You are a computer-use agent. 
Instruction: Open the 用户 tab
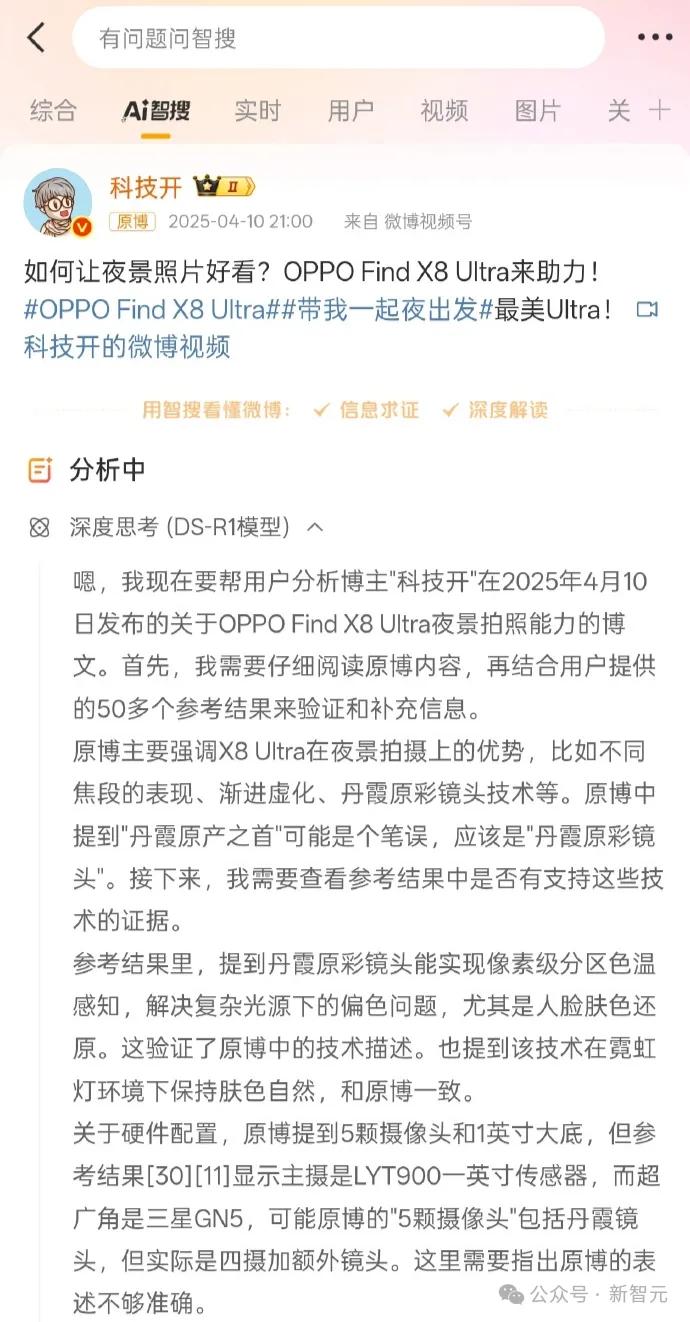coord(351,111)
